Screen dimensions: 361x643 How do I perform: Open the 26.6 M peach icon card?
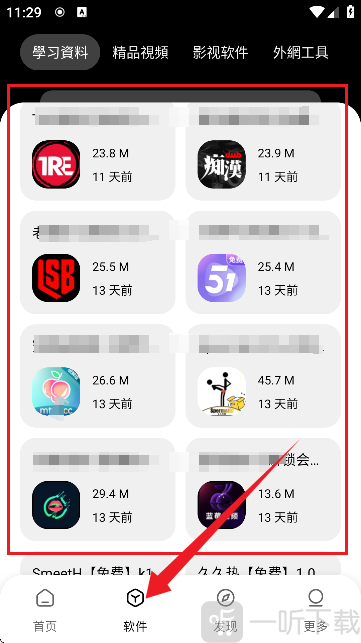[x=98, y=376]
